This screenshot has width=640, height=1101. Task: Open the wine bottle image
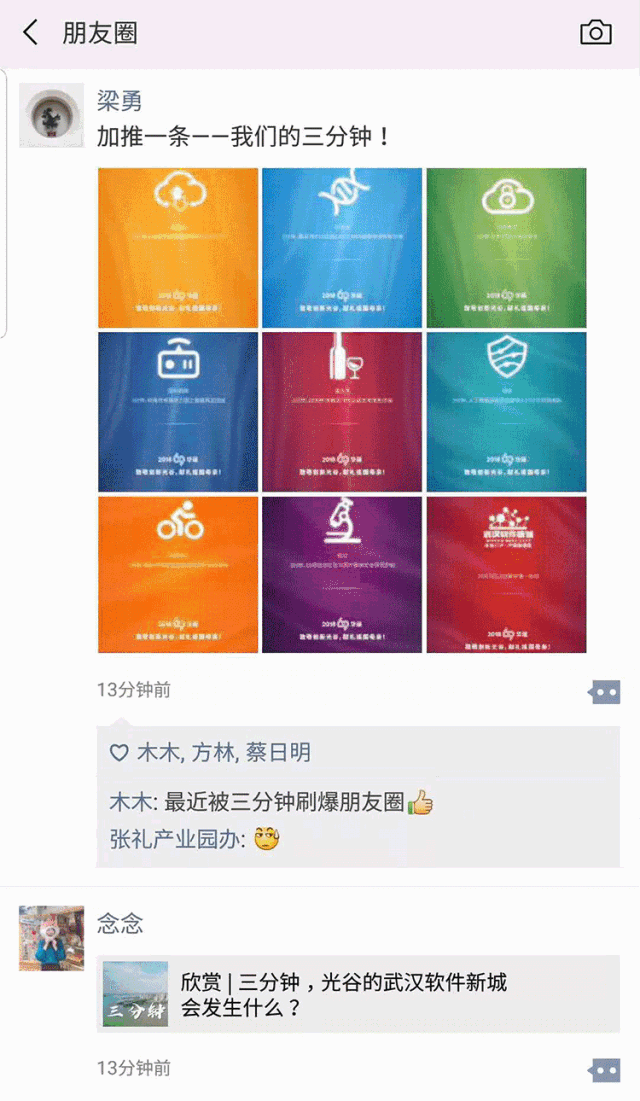(342, 411)
